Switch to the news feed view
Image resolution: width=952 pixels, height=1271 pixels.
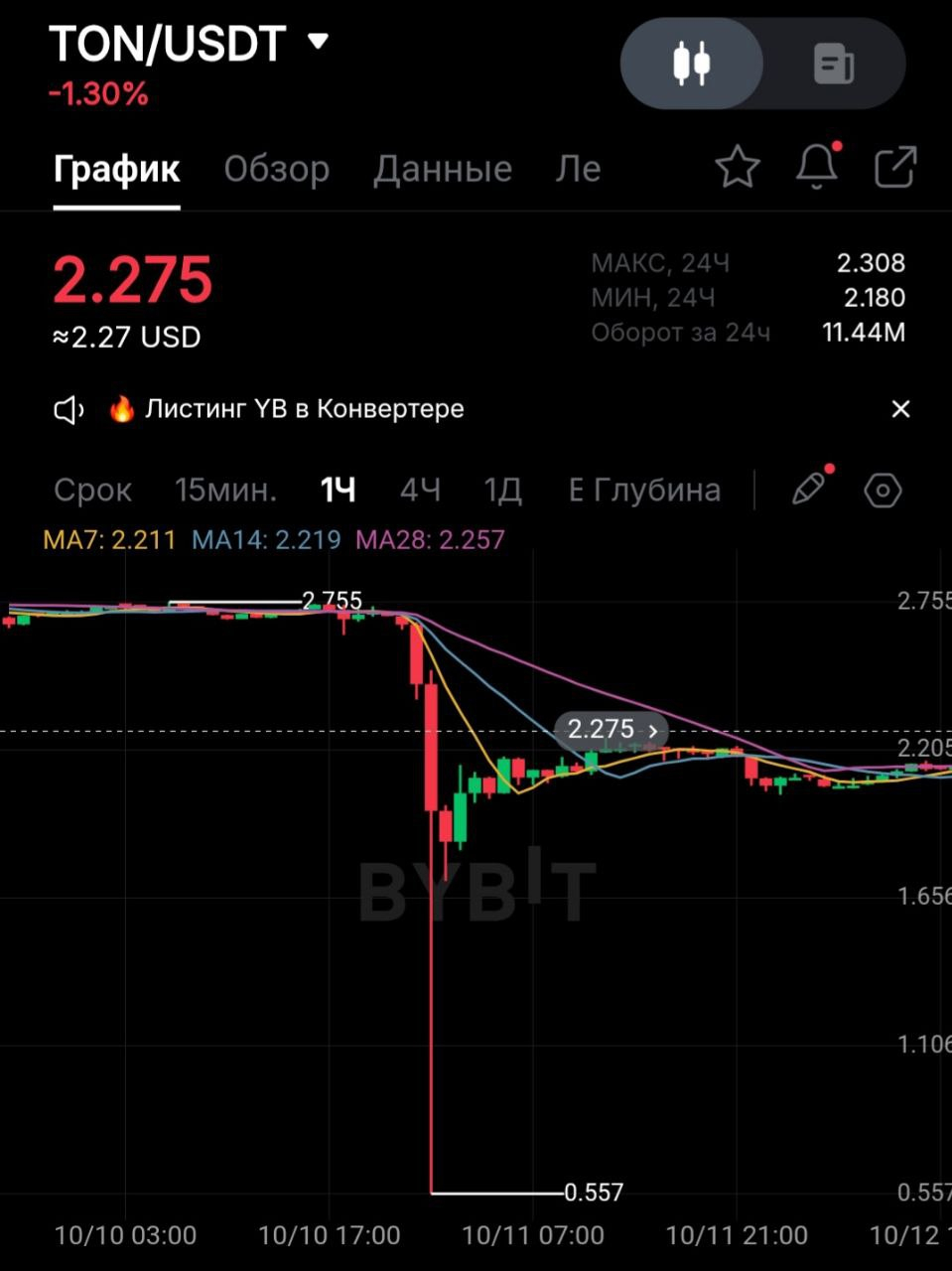point(833,64)
